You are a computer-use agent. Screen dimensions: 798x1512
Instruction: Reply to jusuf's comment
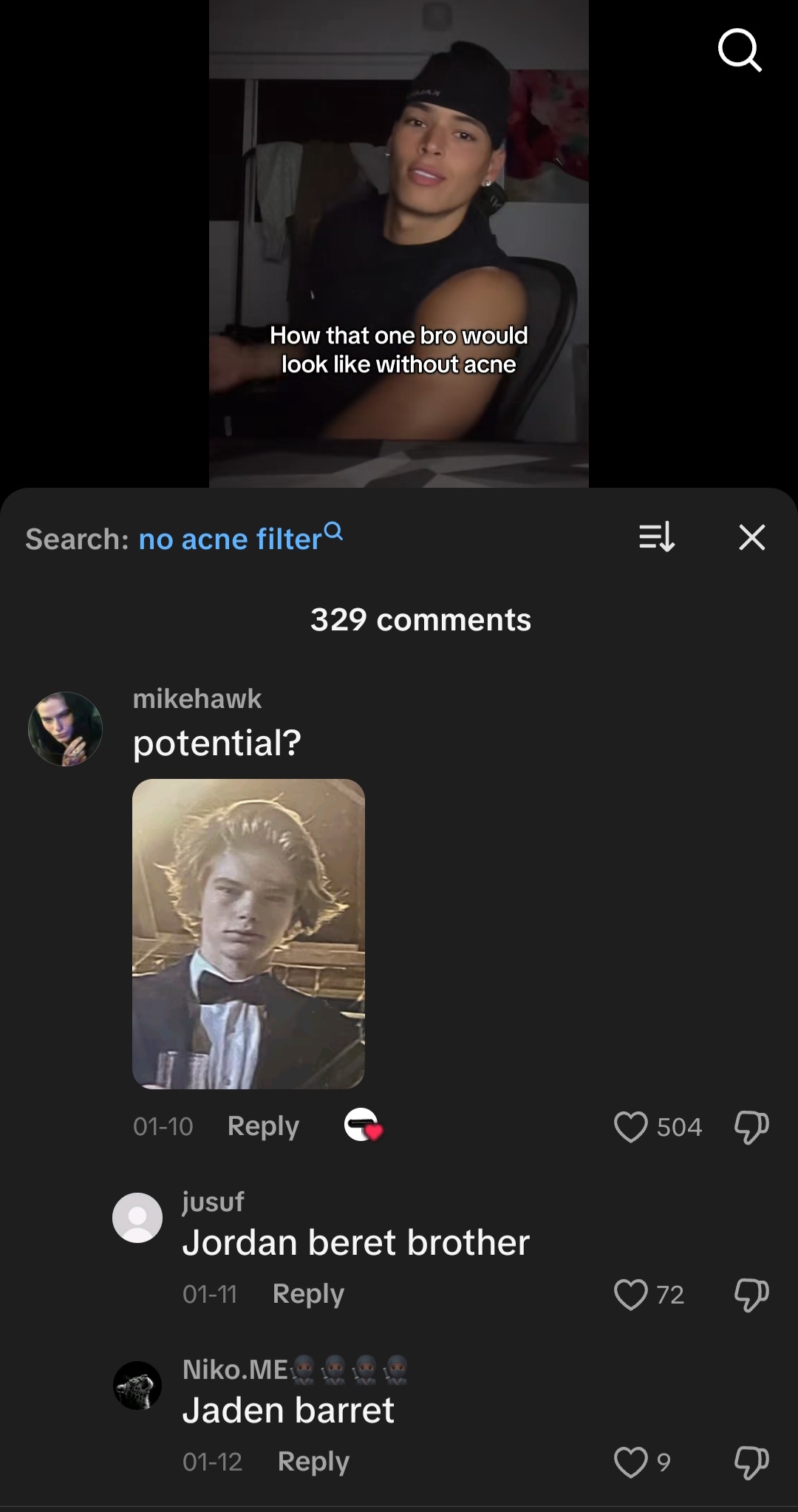tap(308, 1294)
